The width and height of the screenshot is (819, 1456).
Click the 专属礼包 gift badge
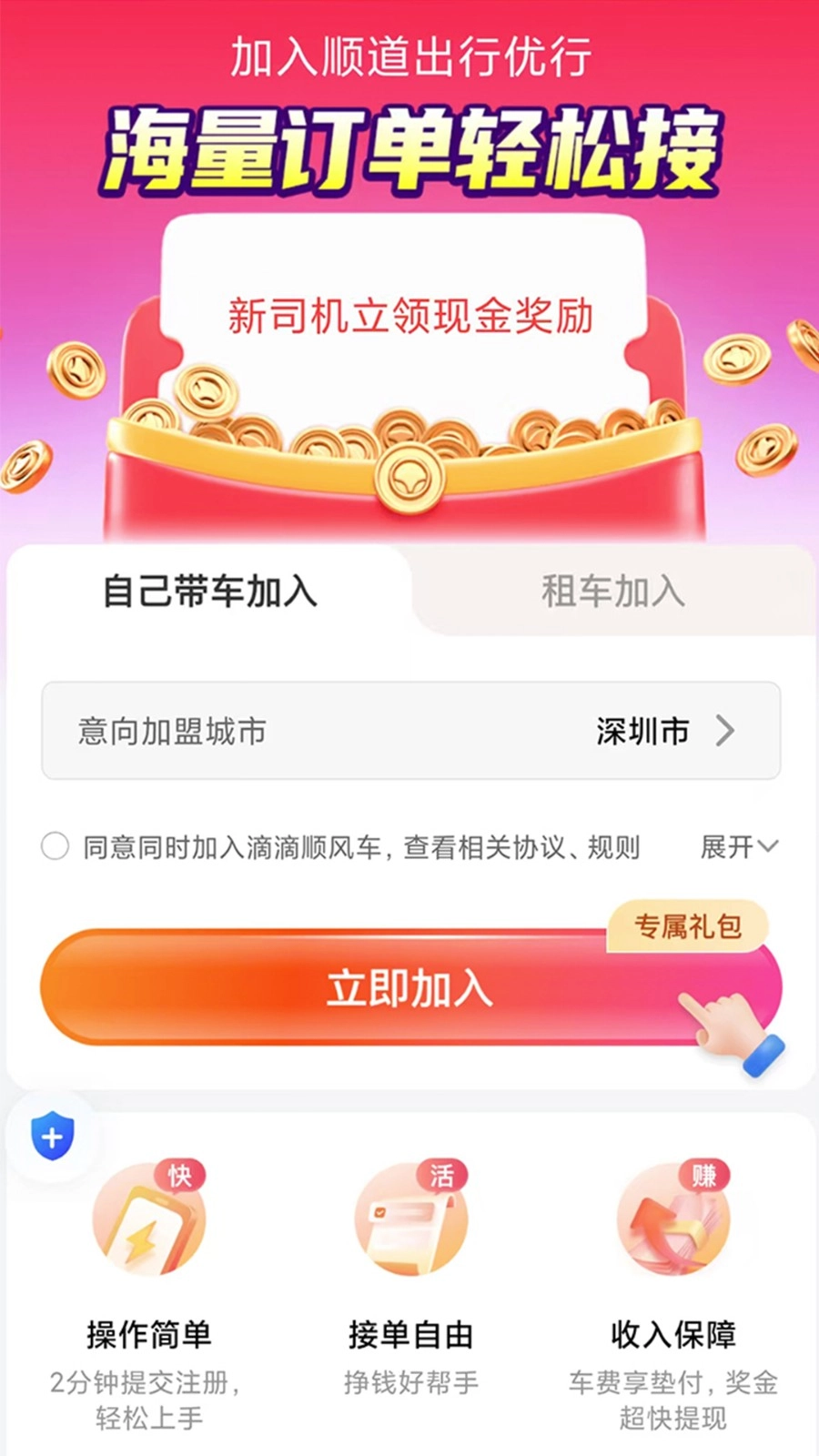pyautogui.click(x=689, y=926)
